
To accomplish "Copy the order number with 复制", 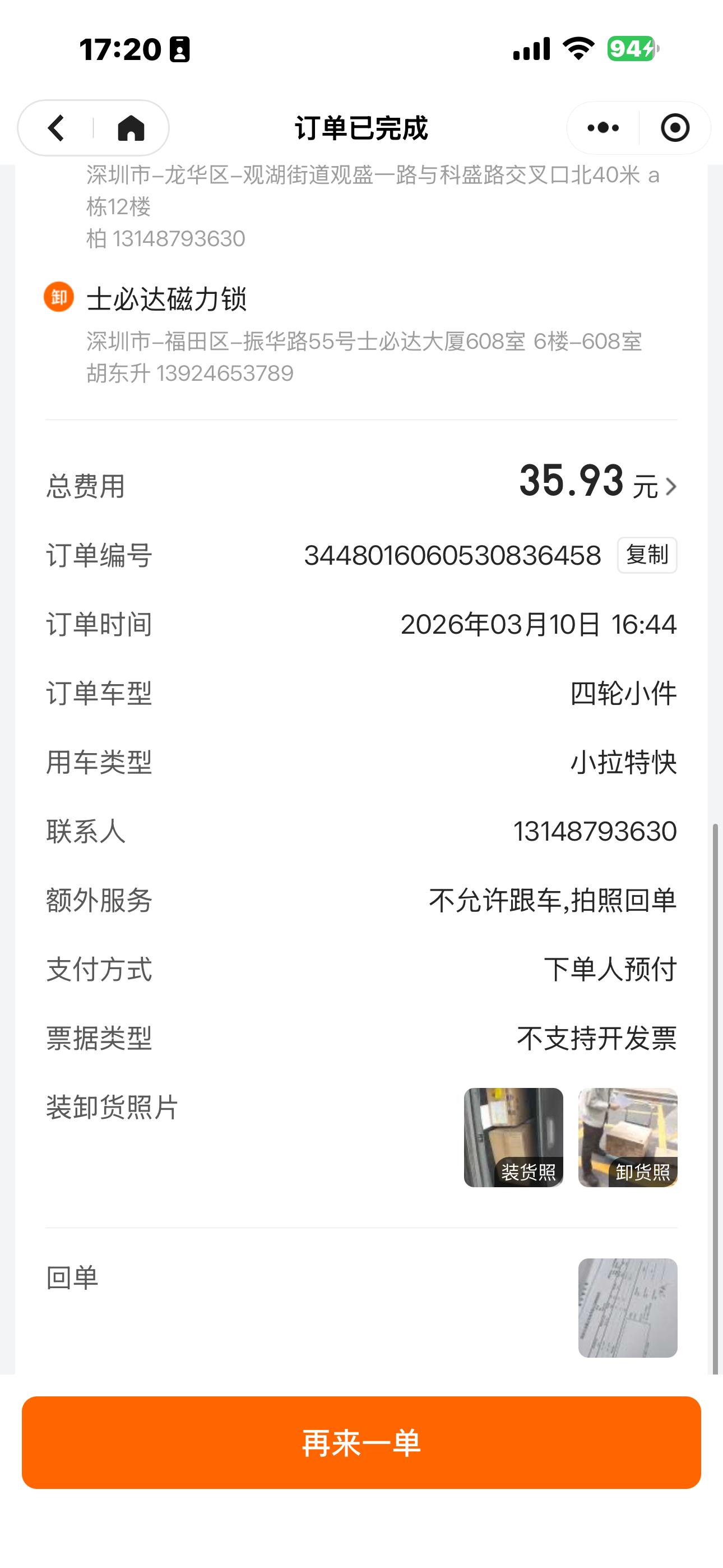I will click(647, 555).
